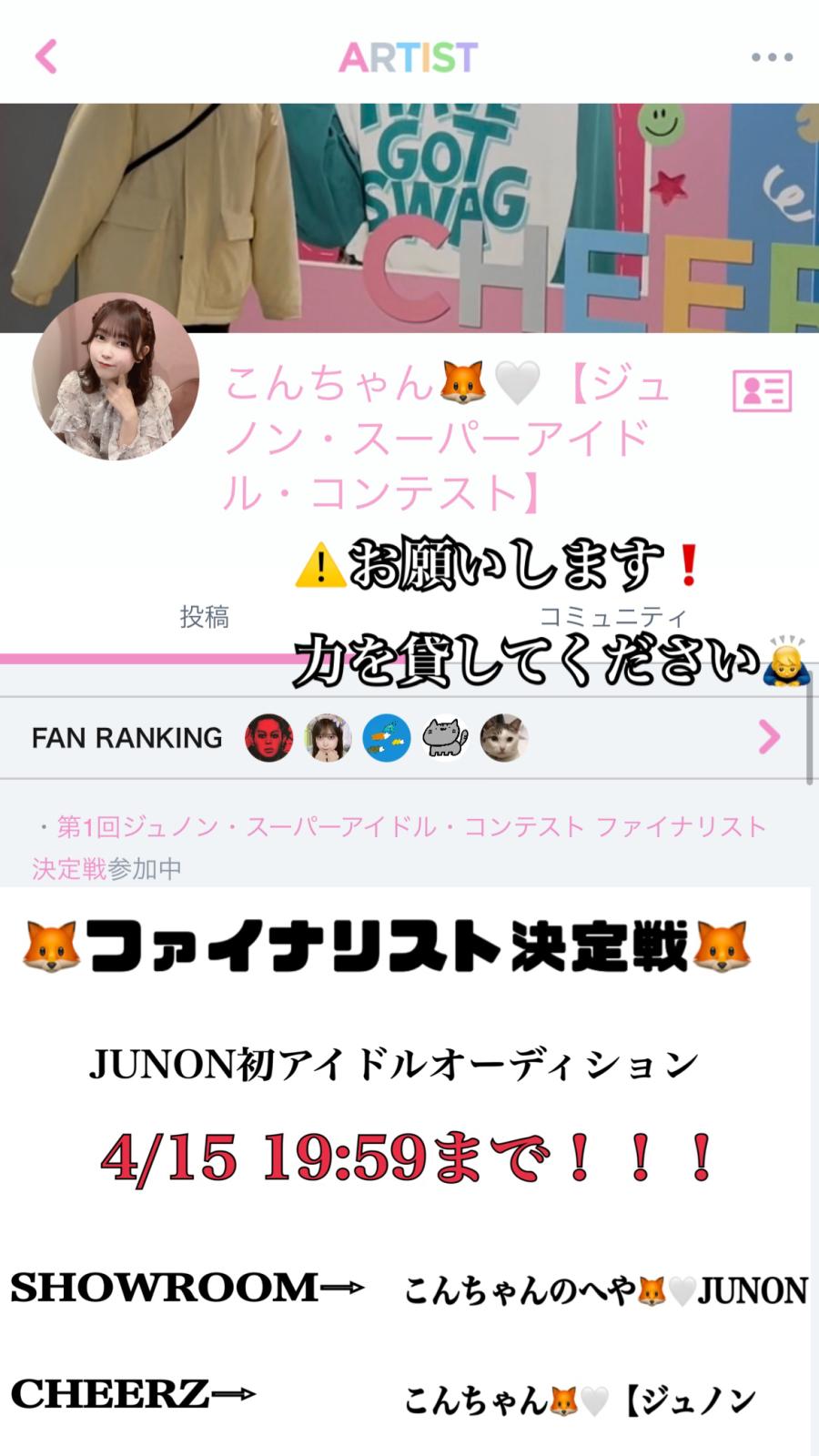Open the three-dot overflow menu

pos(772,57)
